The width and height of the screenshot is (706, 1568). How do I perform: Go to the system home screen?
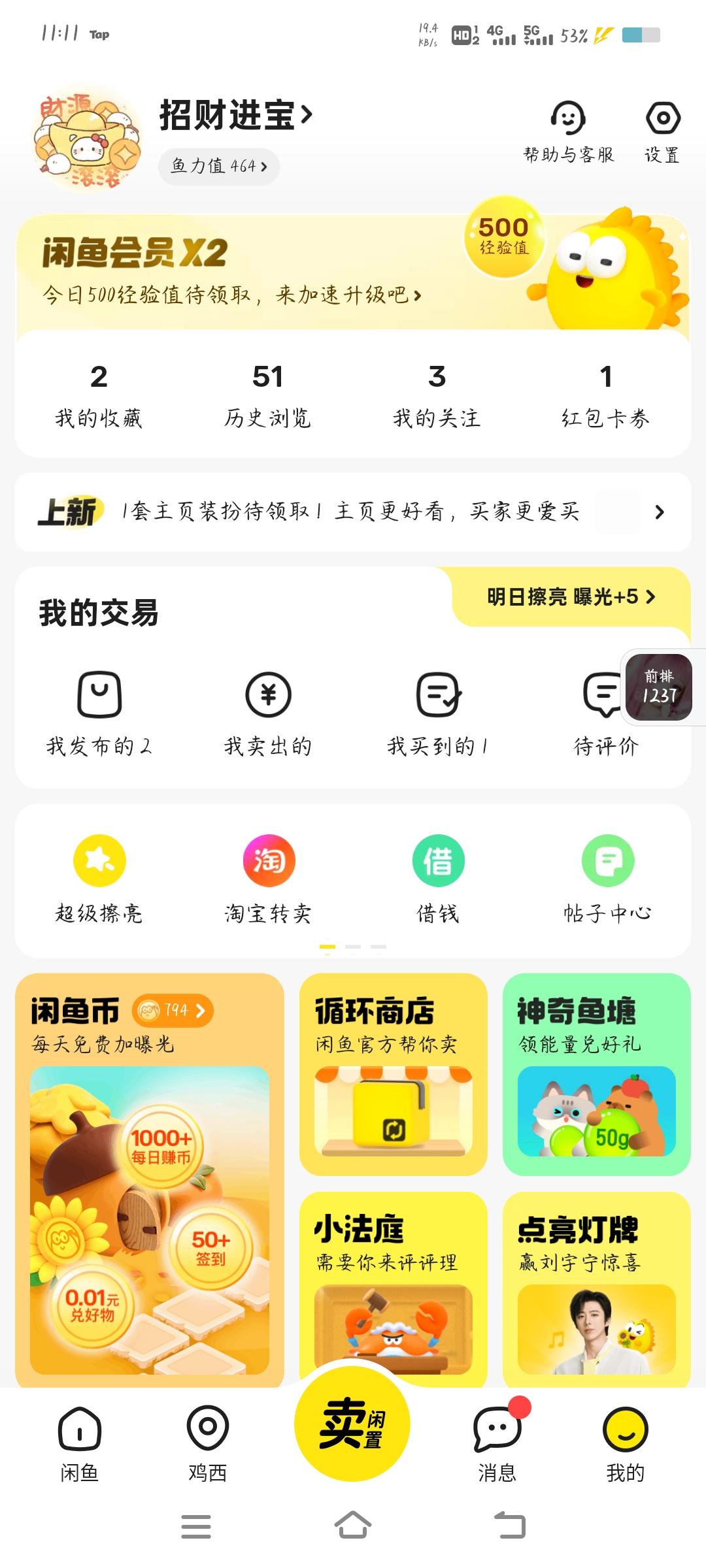353,1526
